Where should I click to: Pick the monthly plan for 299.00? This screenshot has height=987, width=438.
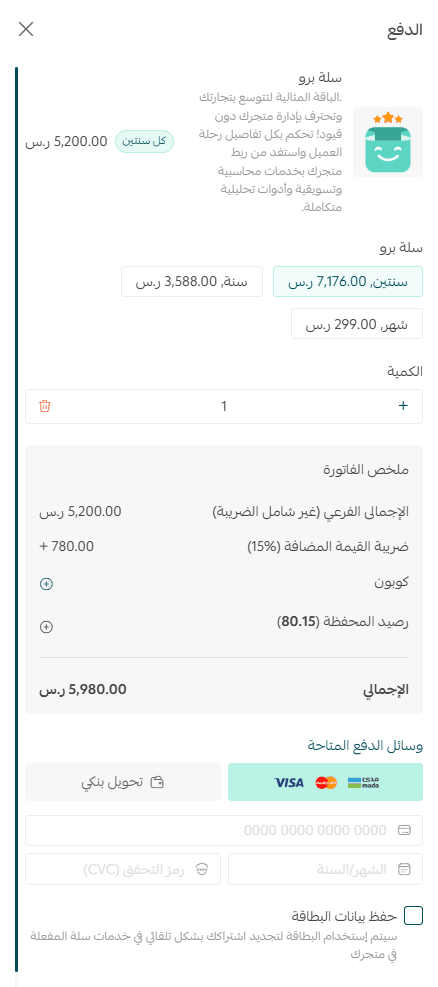tap(357, 324)
